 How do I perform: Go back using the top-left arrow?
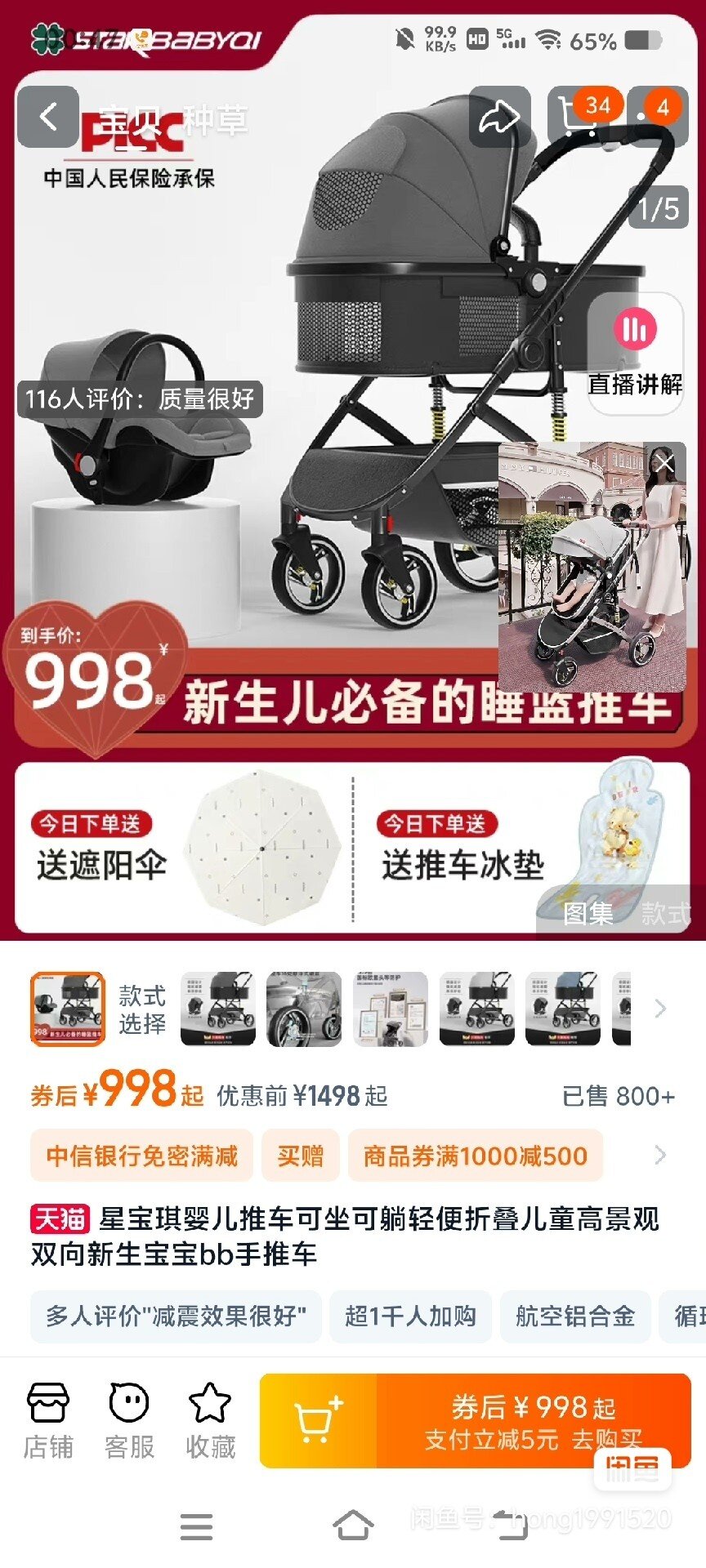pos(48,117)
